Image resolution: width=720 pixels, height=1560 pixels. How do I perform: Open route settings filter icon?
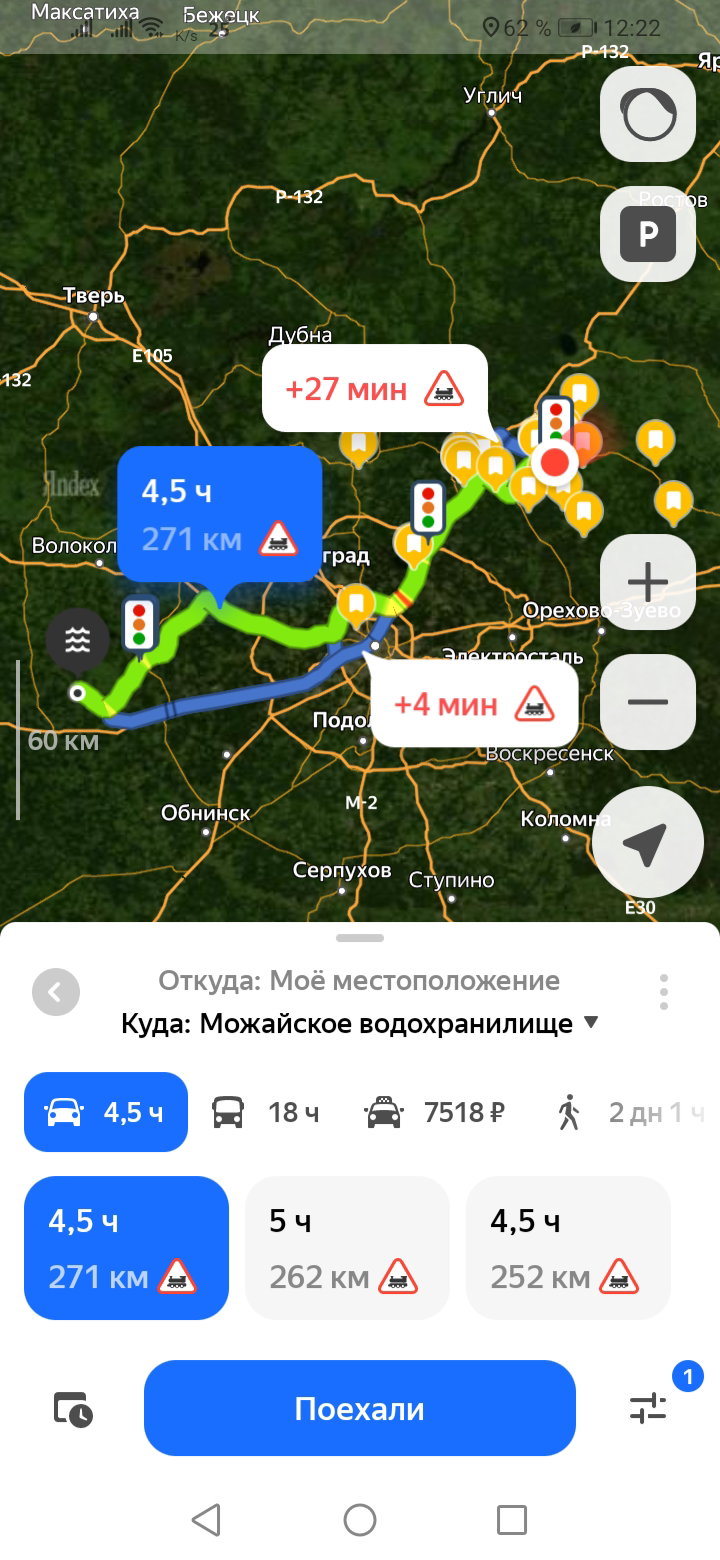[x=648, y=1408]
